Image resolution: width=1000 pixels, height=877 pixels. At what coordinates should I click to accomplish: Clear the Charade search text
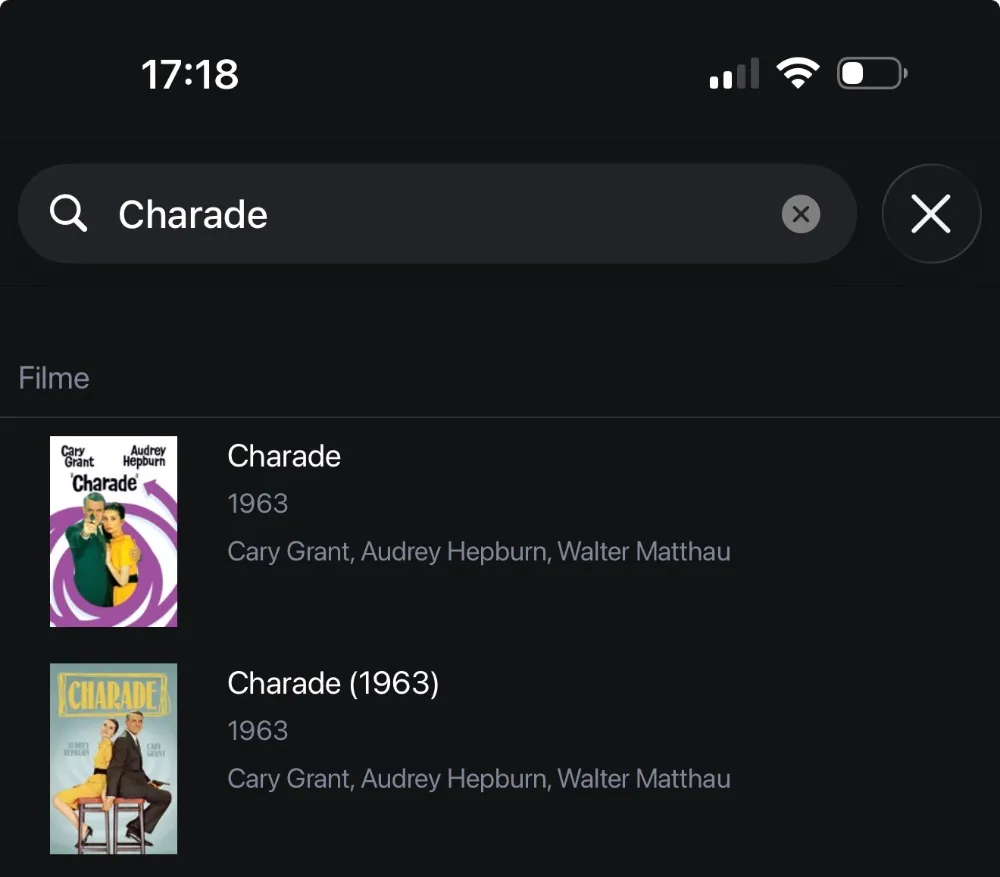pyautogui.click(x=800, y=214)
